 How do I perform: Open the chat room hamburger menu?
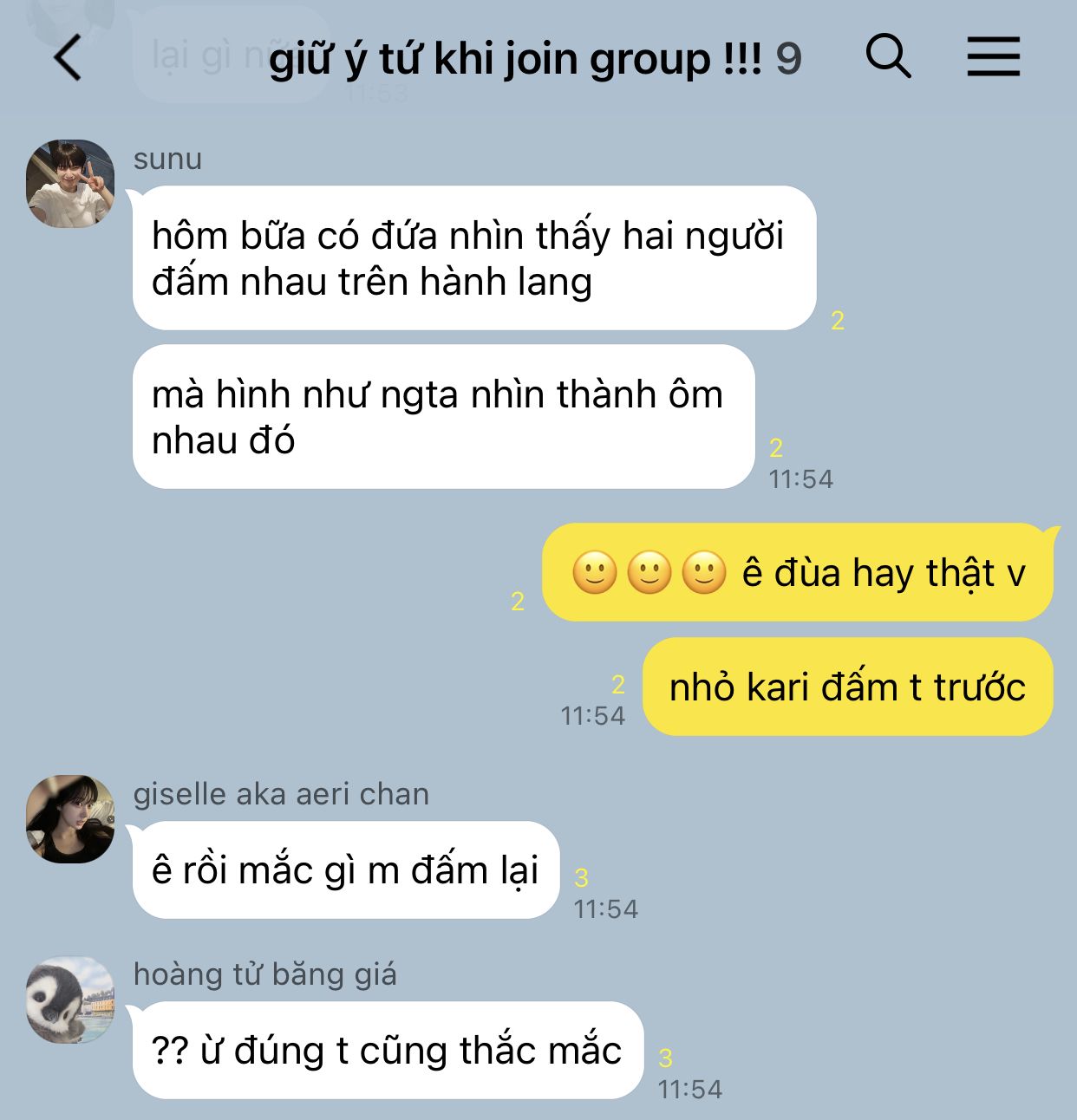coord(993,57)
